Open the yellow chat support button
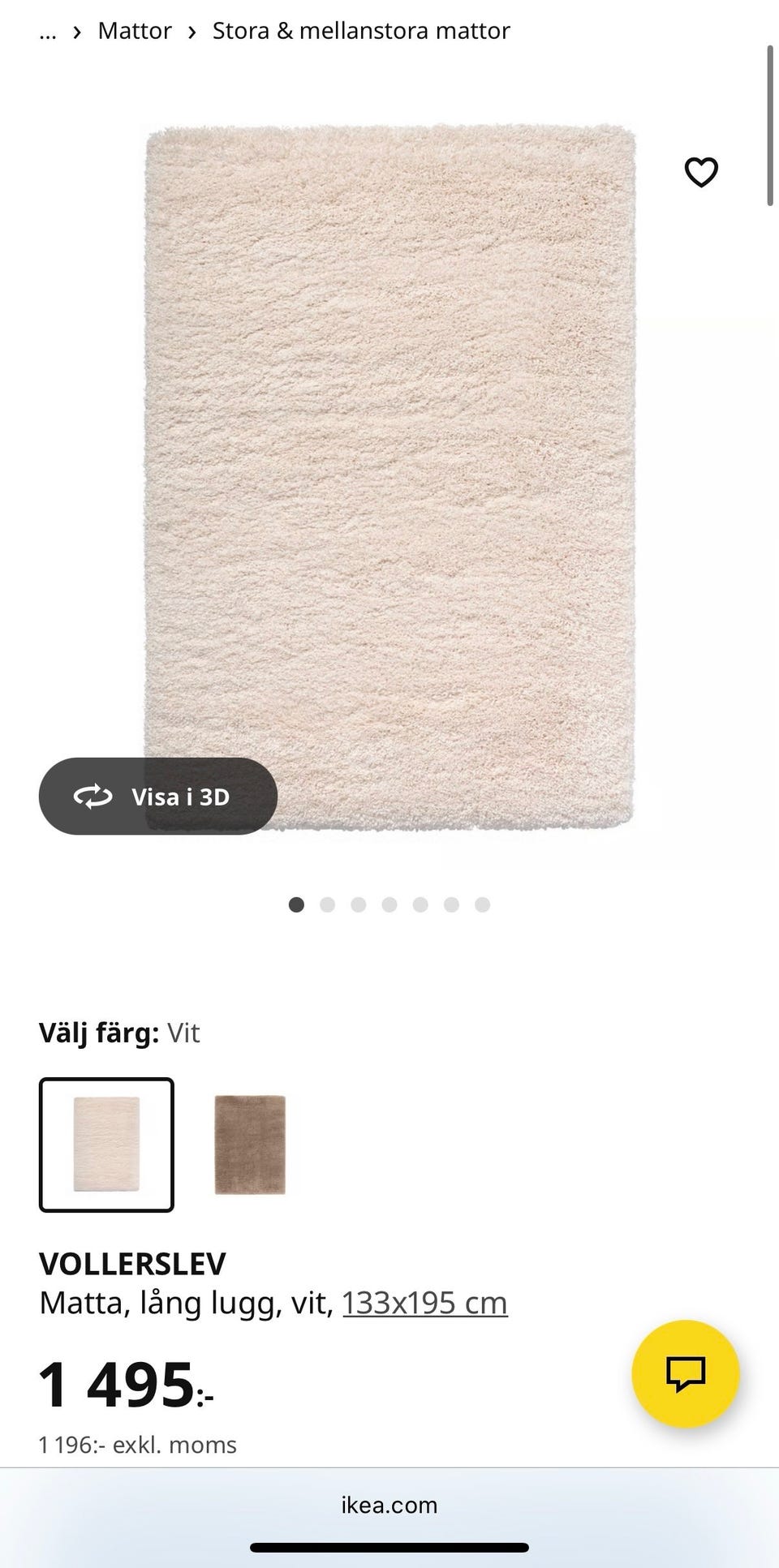The width and height of the screenshot is (779, 1568). pyautogui.click(x=686, y=1374)
